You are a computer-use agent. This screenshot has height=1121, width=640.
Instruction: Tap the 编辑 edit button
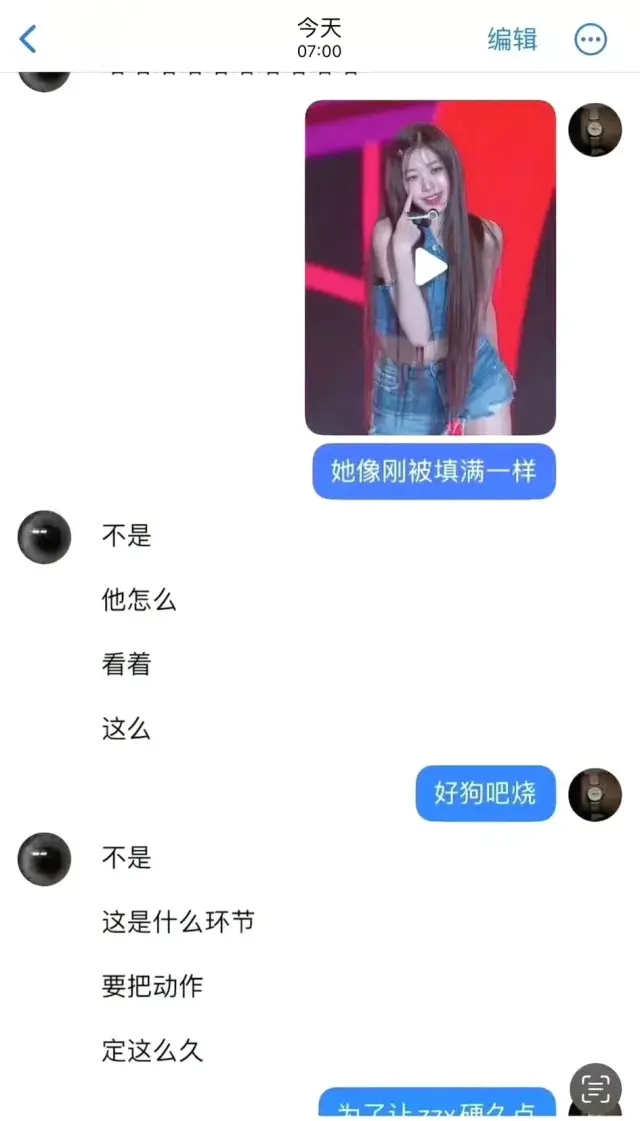512,40
